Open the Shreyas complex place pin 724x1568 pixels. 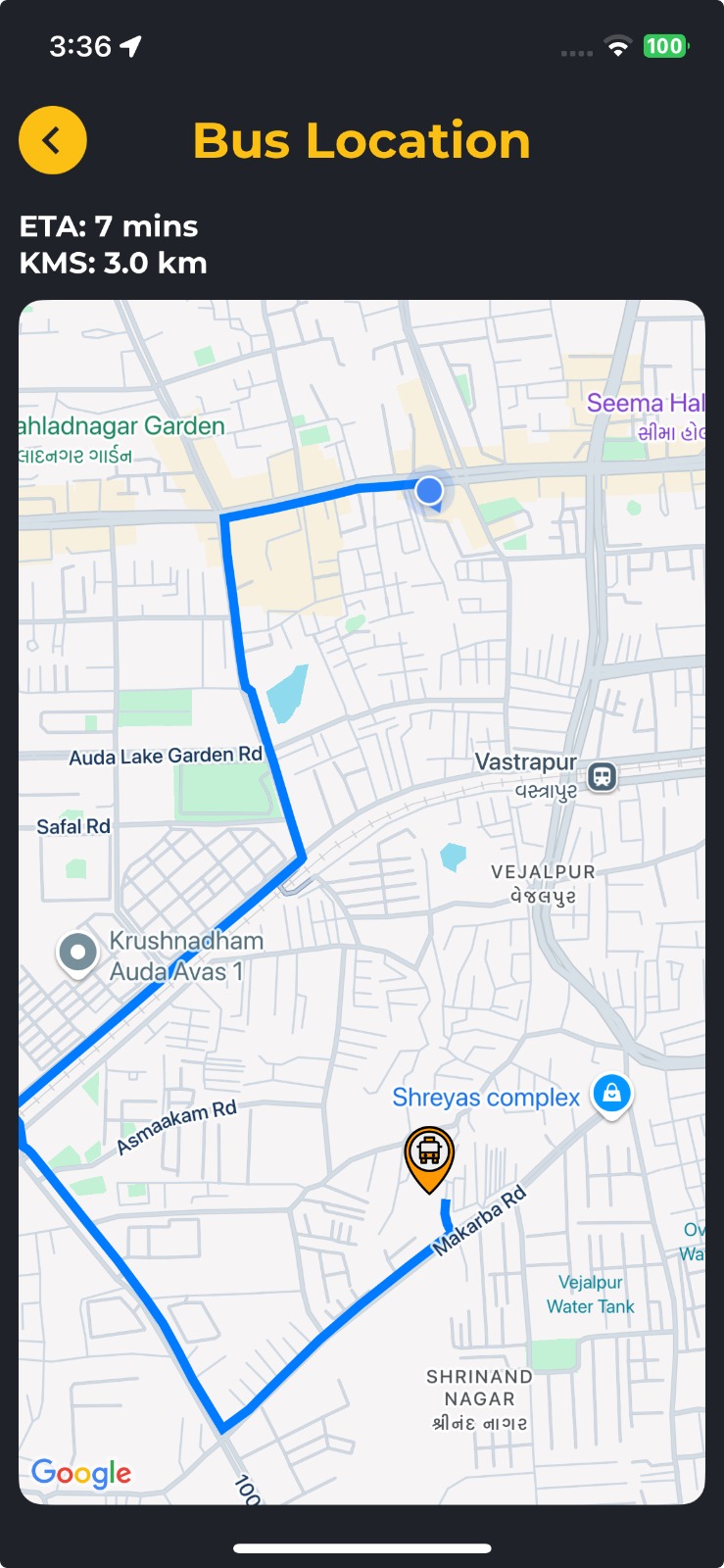tap(612, 1093)
